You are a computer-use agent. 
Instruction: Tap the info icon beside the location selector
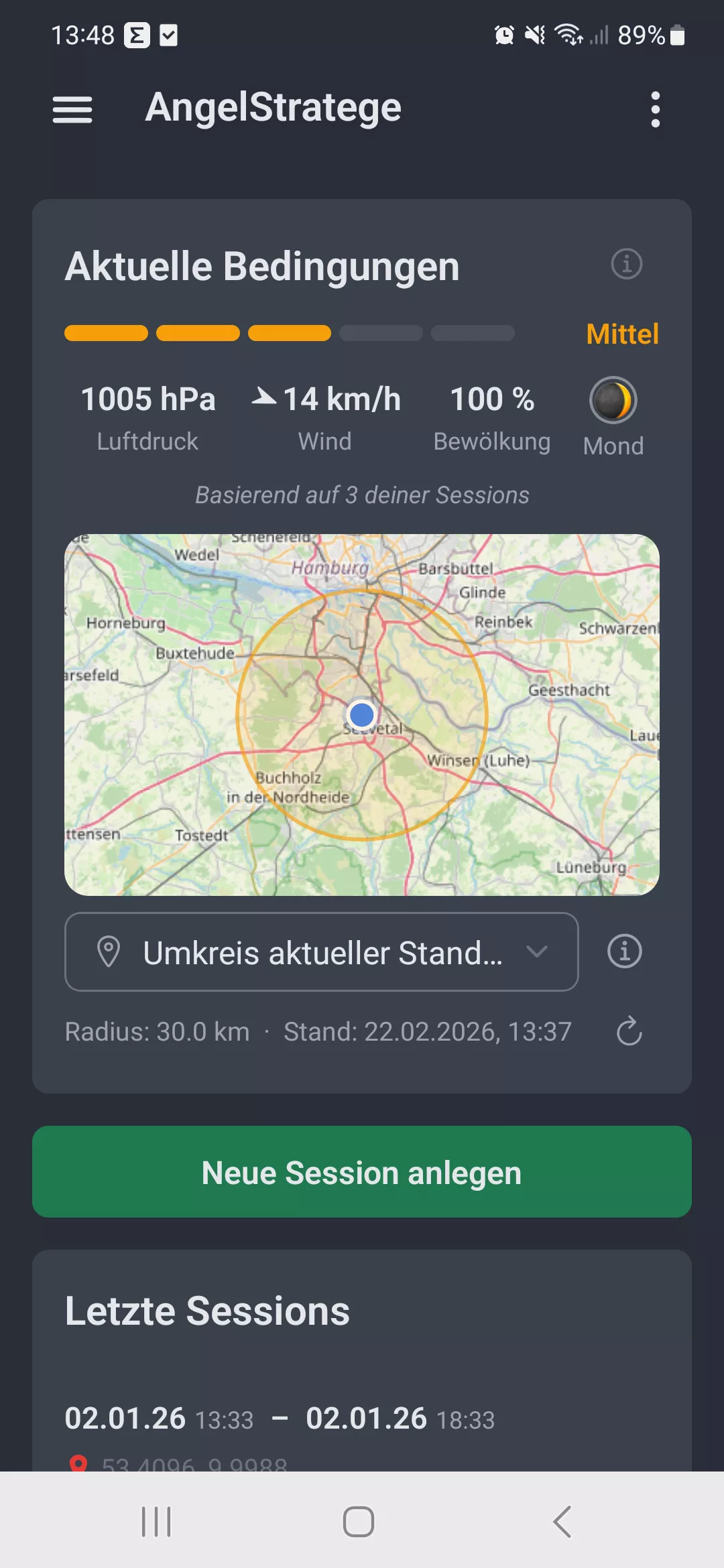(x=623, y=952)
